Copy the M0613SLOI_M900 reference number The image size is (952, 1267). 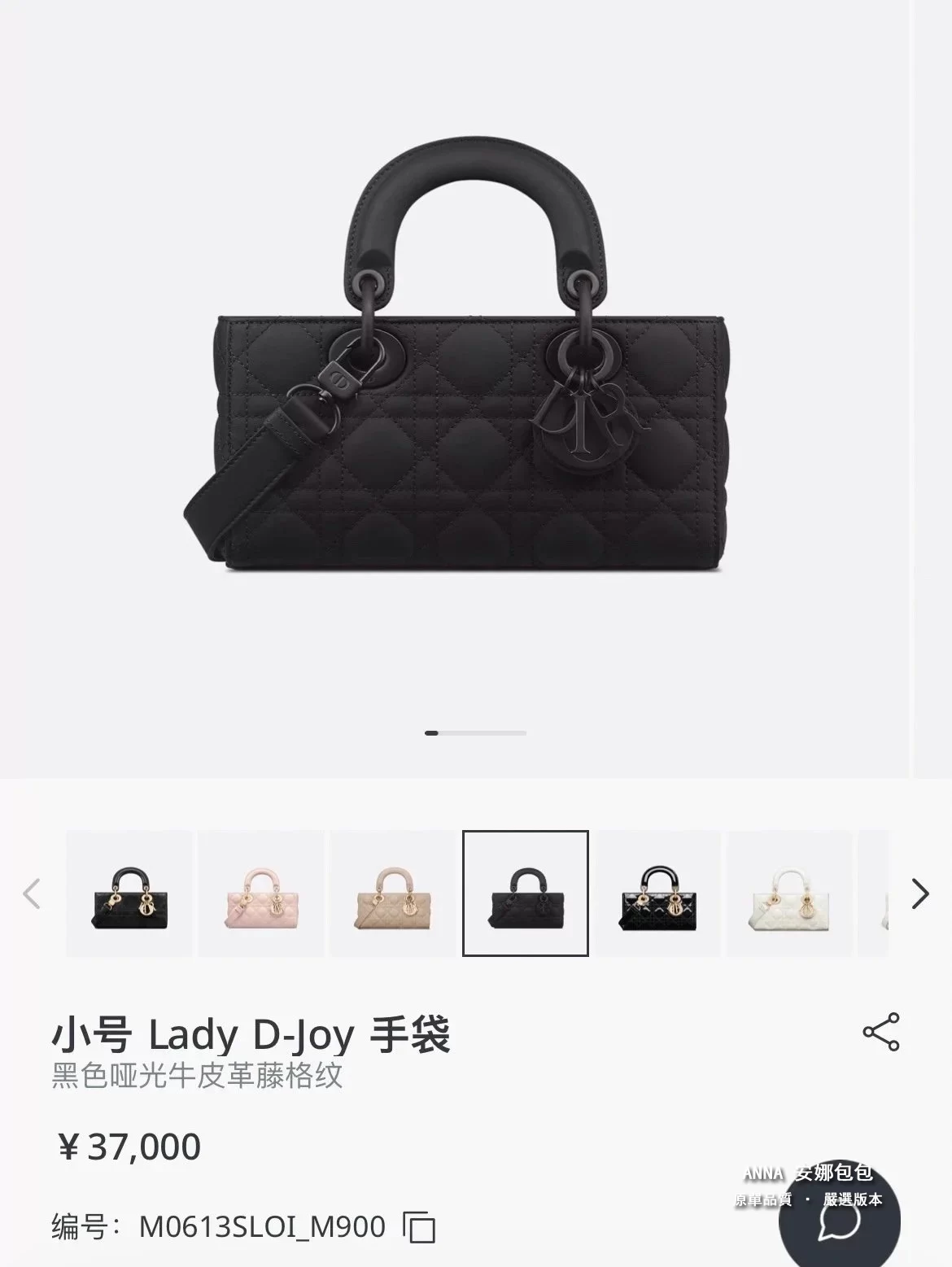420,1226
